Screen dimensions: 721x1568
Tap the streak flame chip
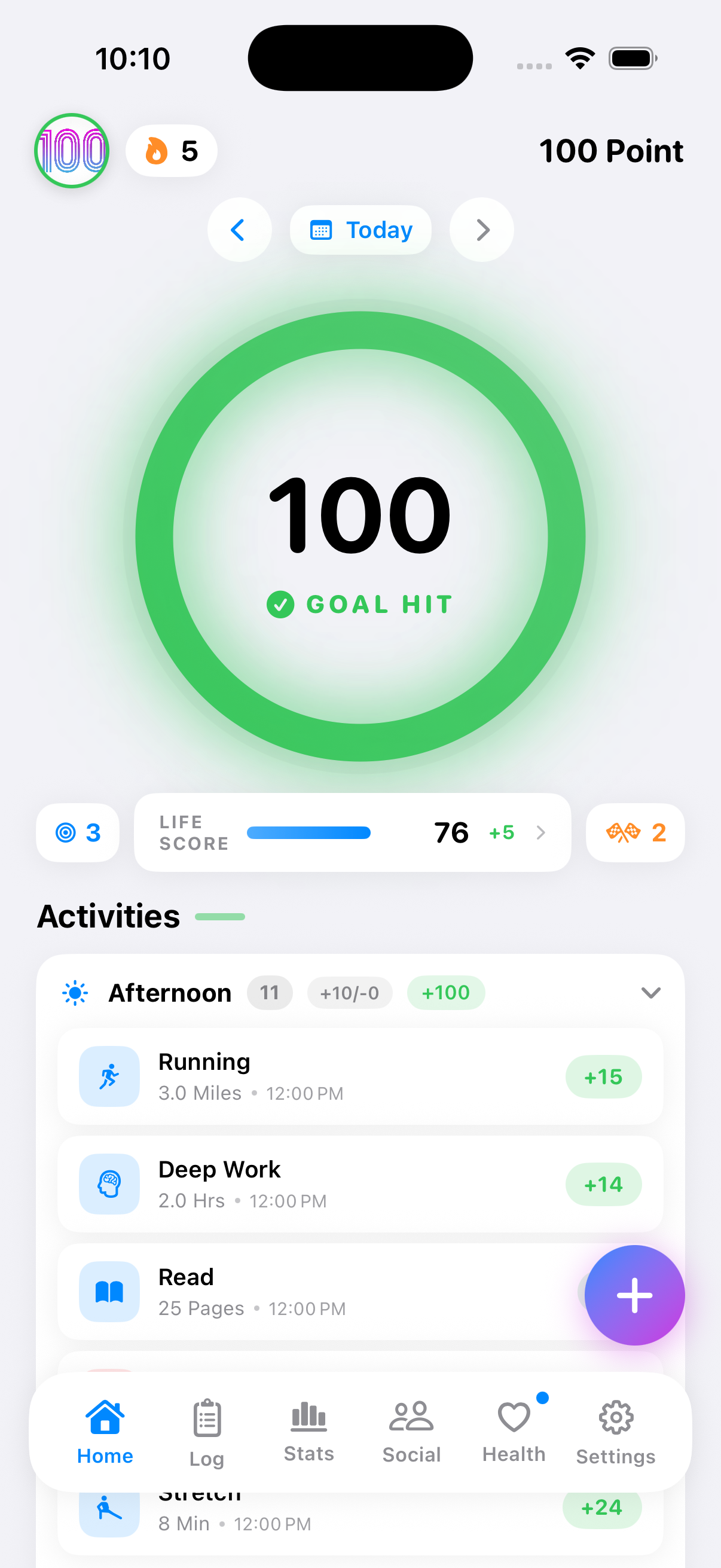[x=171, y=151]
